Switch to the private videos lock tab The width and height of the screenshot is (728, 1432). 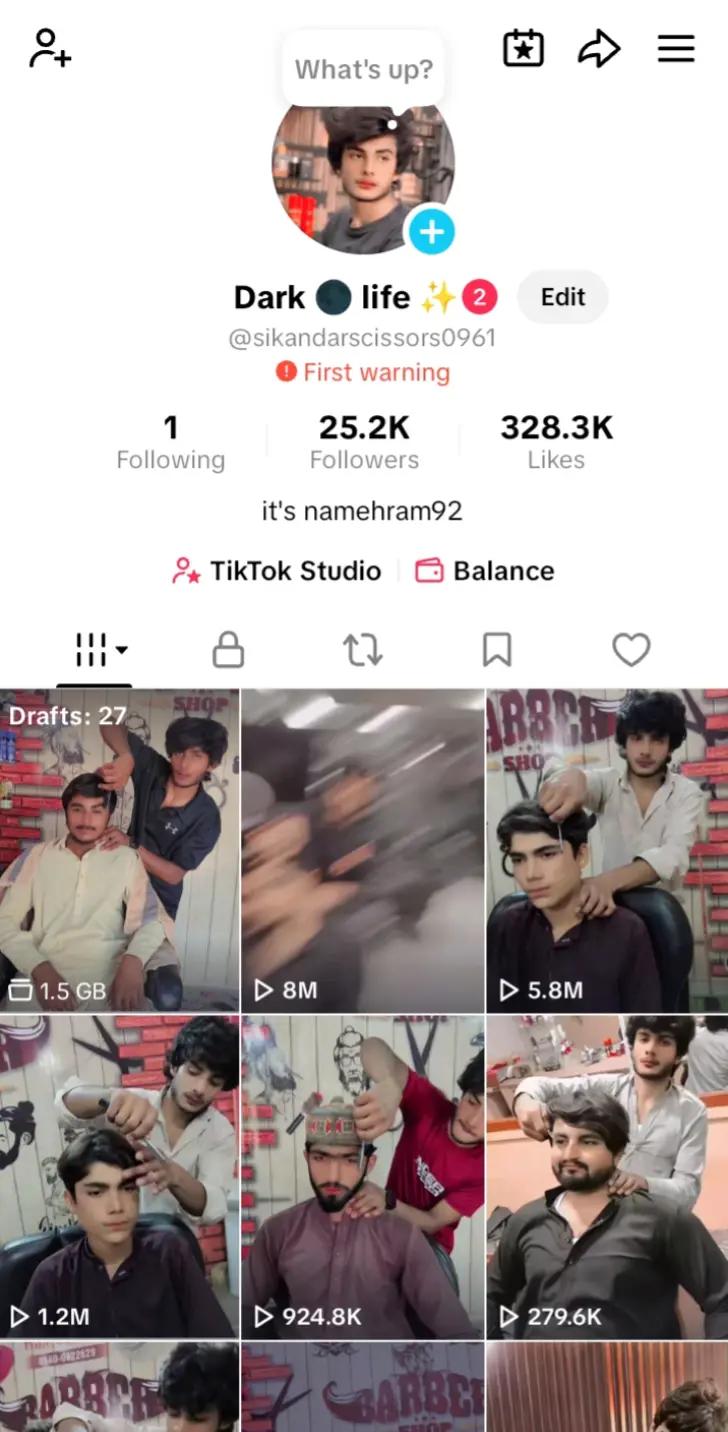228,650
